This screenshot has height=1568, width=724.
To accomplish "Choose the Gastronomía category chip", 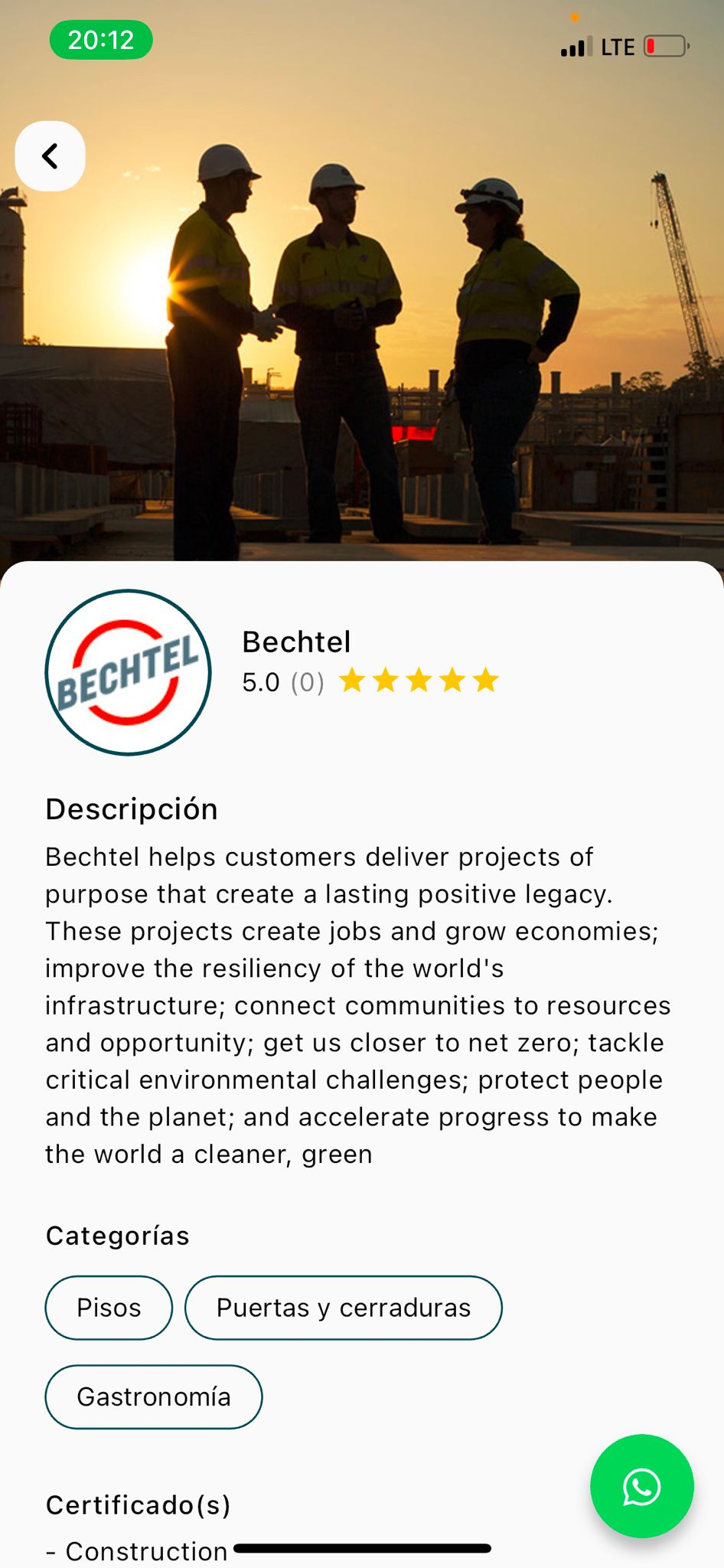I will (x=153, y=1396).
